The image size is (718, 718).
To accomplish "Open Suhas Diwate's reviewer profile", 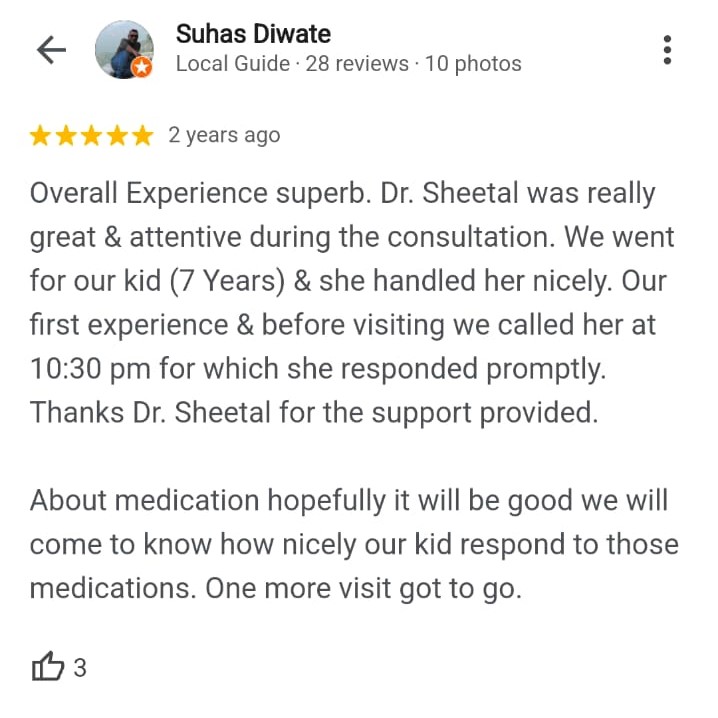I will click(x=253, y=34).
